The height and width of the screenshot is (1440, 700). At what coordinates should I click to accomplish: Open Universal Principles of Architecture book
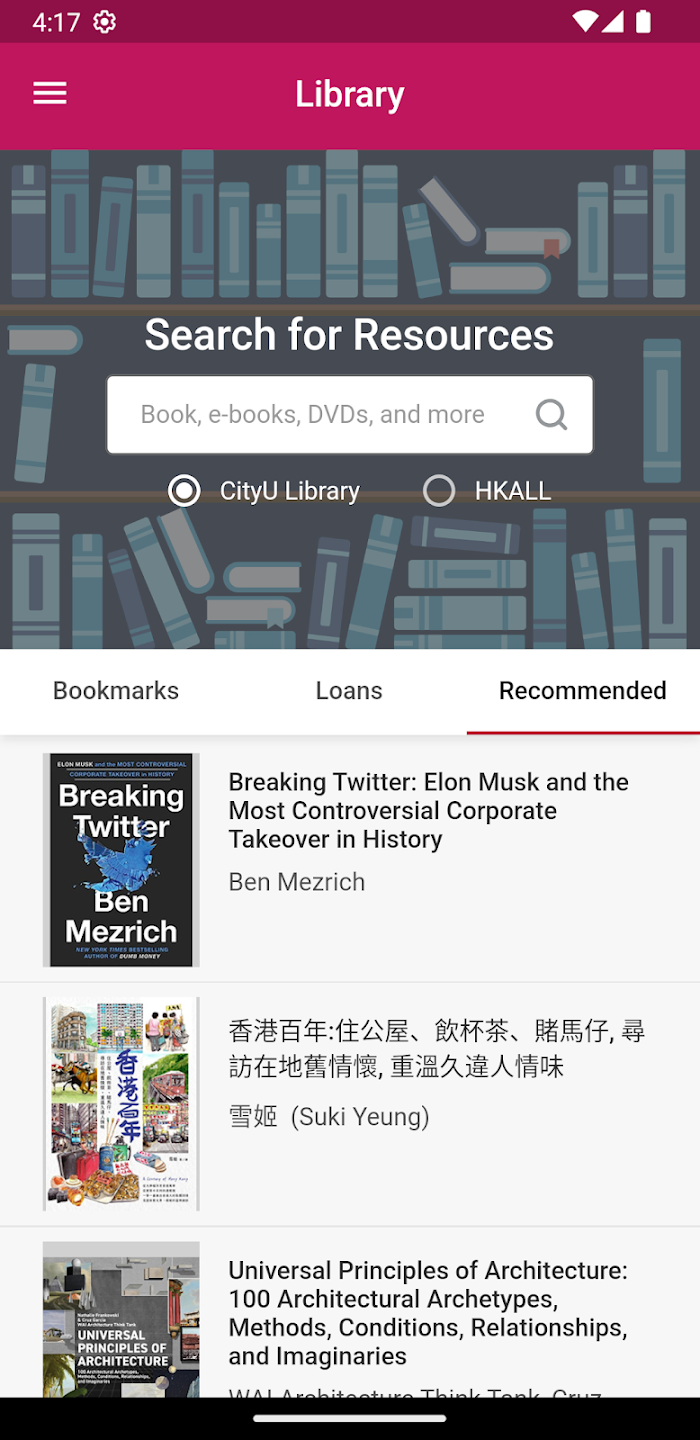(350, 1313)
